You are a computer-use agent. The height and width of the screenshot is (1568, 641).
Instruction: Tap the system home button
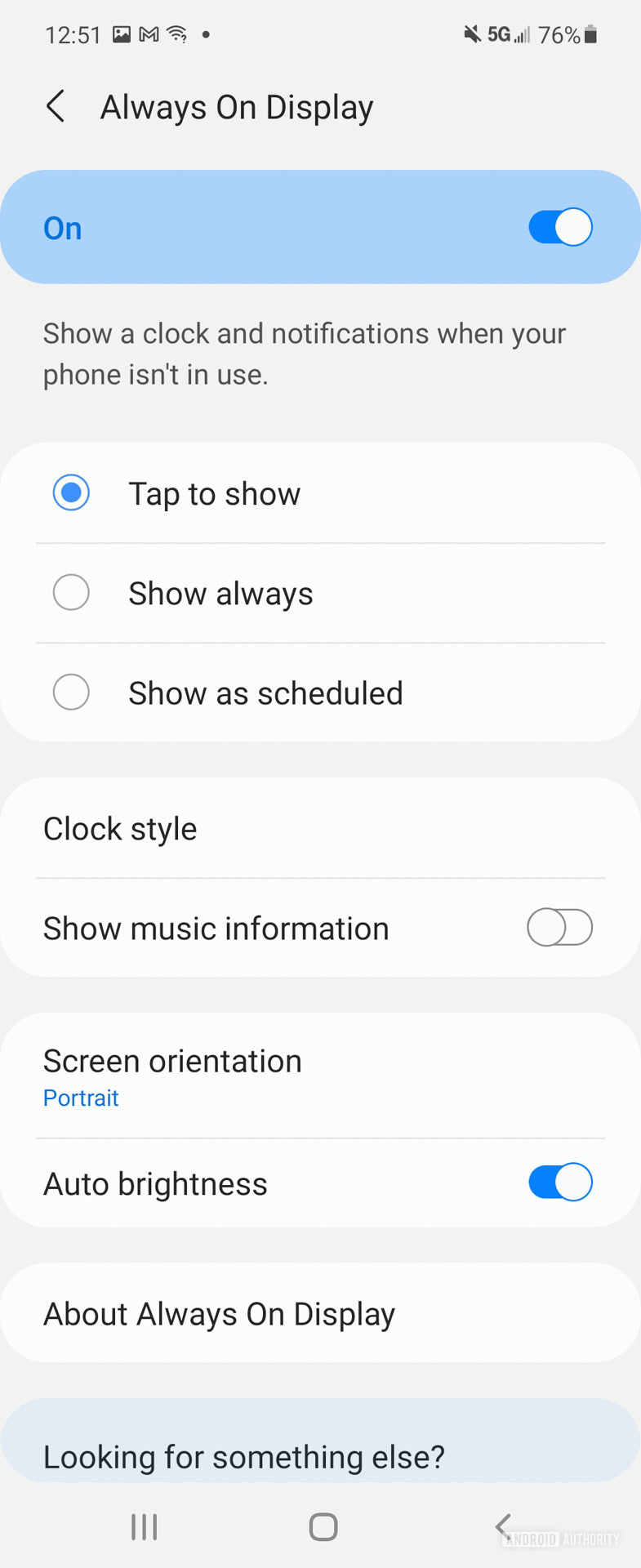point(323,1526)
